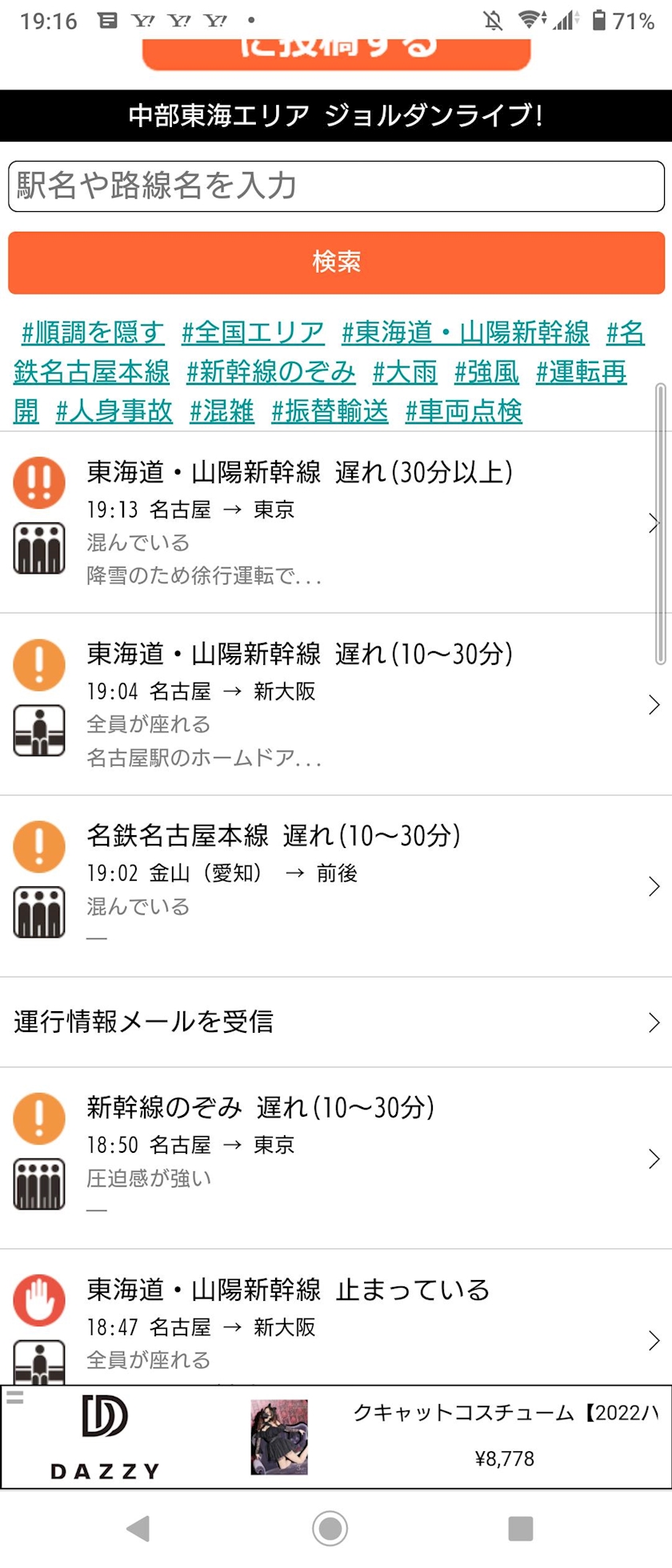Viewport: 672px width, 1568px height.
Task: Open the 新幹線のぞみ 18:50 delay report
Action: point(336,1158)
